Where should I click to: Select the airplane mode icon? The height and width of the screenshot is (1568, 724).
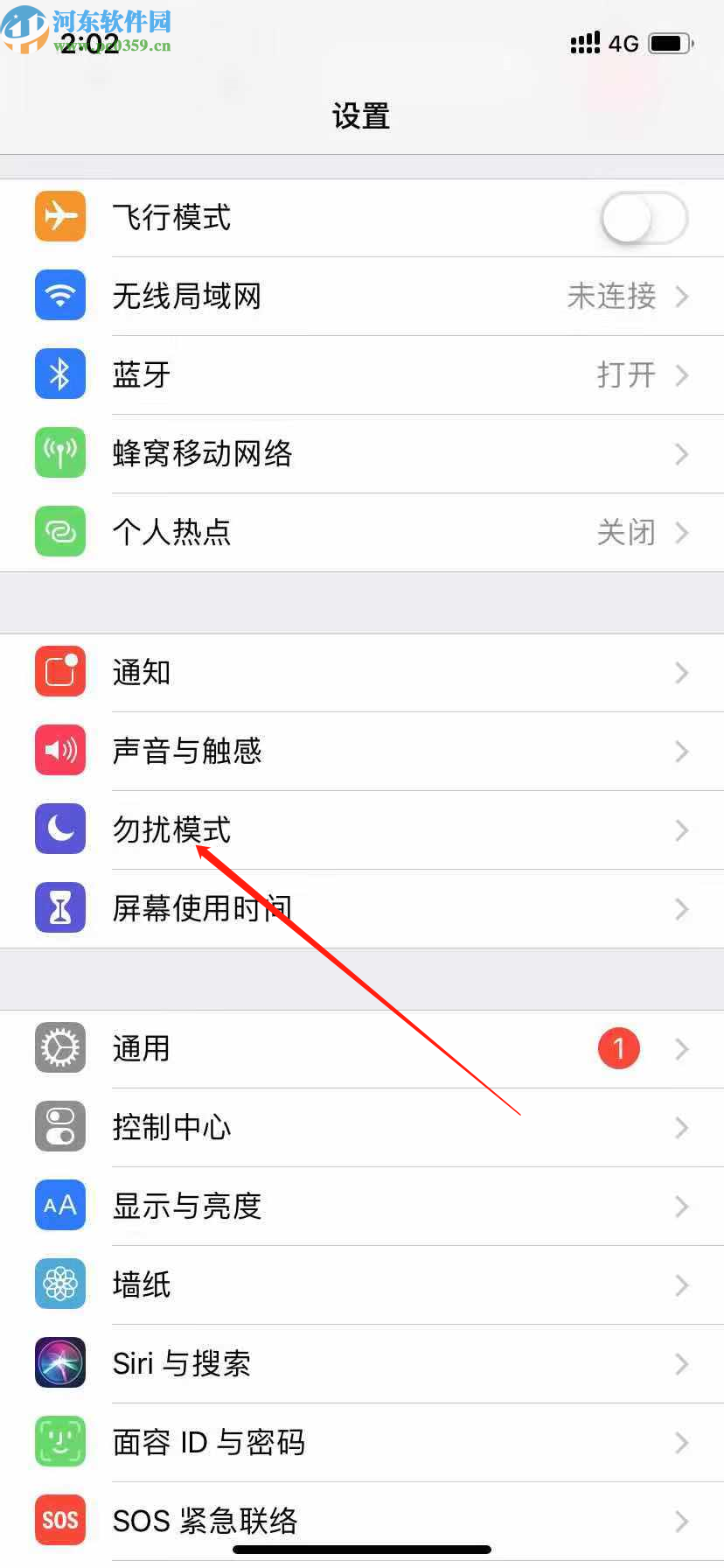59,216
